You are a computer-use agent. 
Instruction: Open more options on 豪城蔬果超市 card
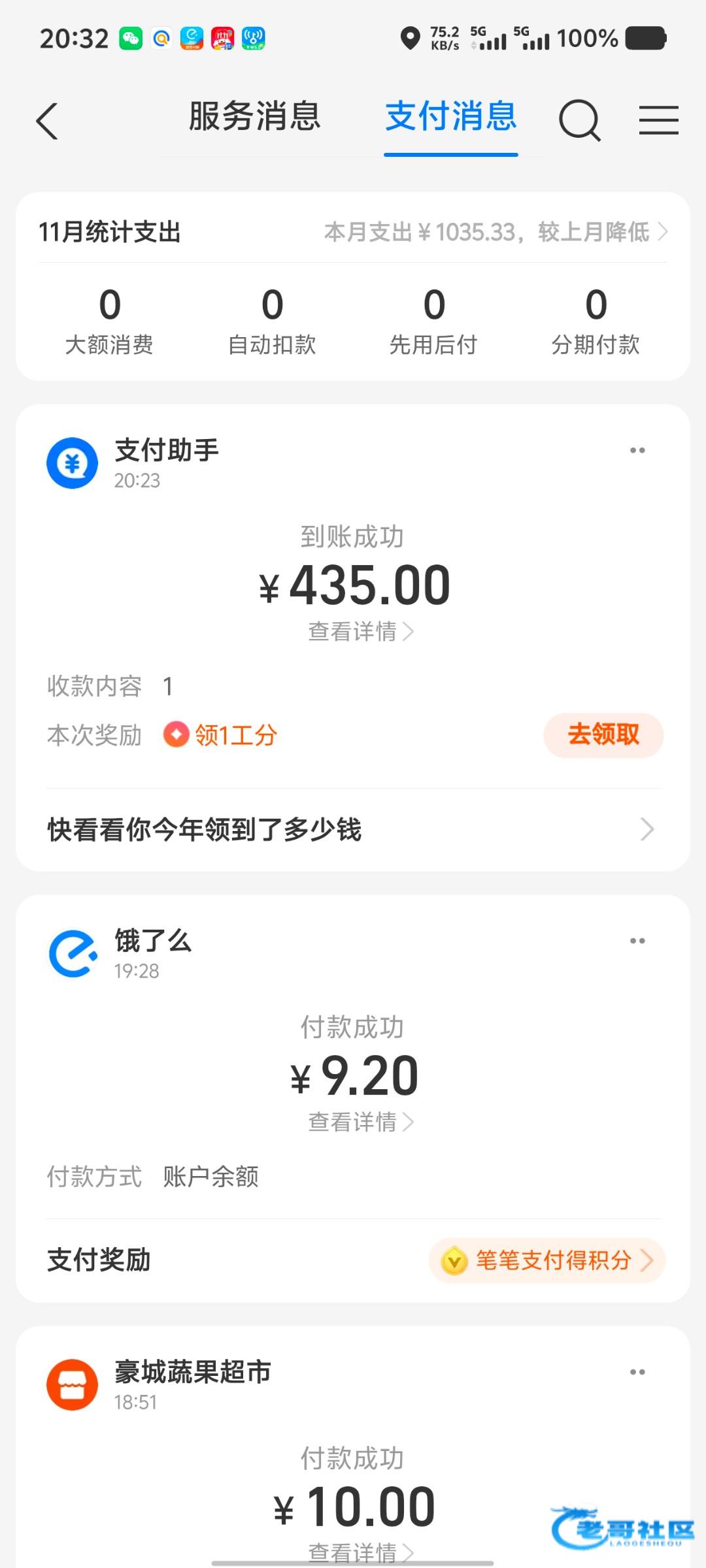[x=637, y=1372]
